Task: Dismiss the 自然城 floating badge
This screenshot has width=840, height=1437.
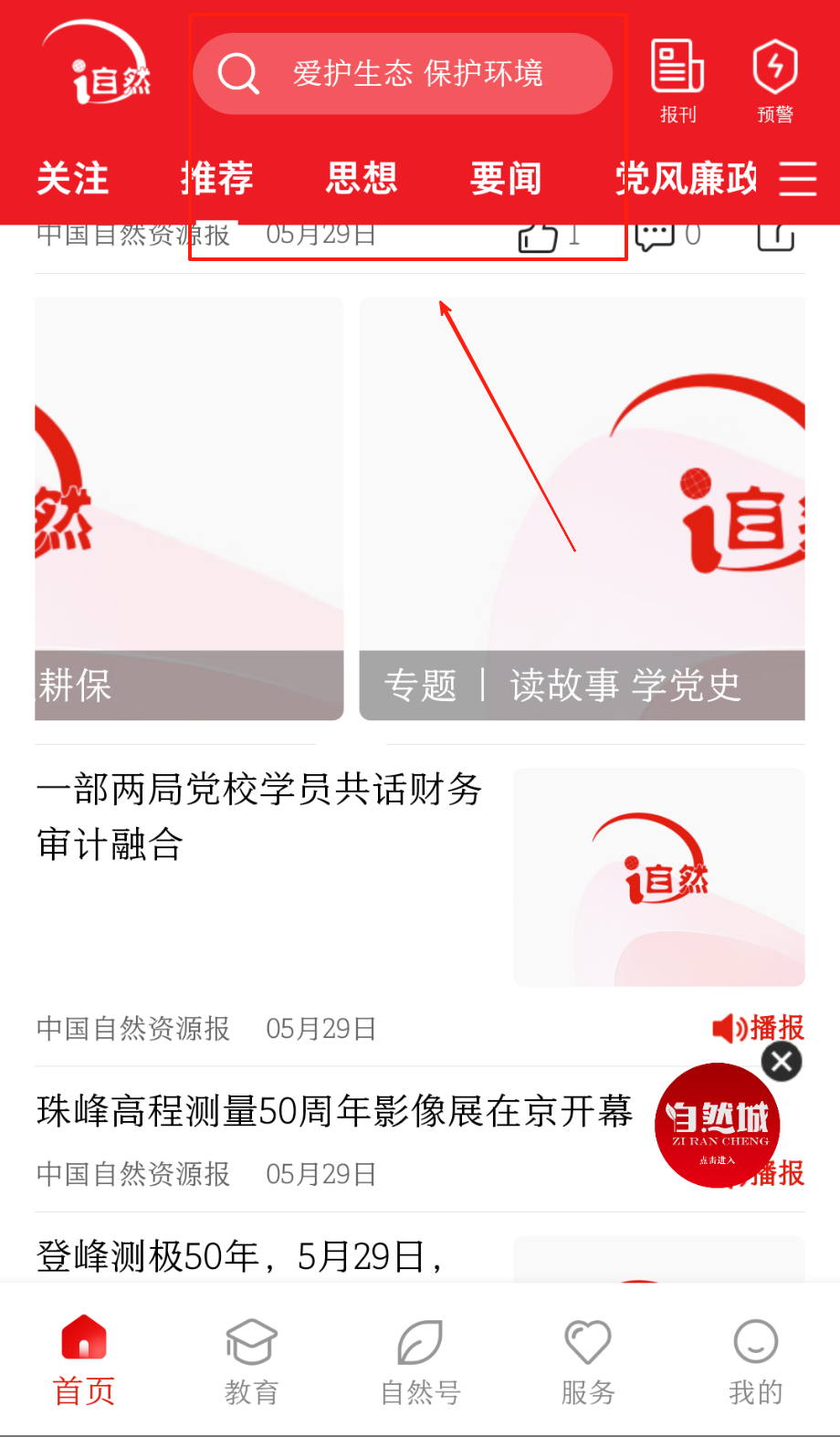Action: [782, 1062]
